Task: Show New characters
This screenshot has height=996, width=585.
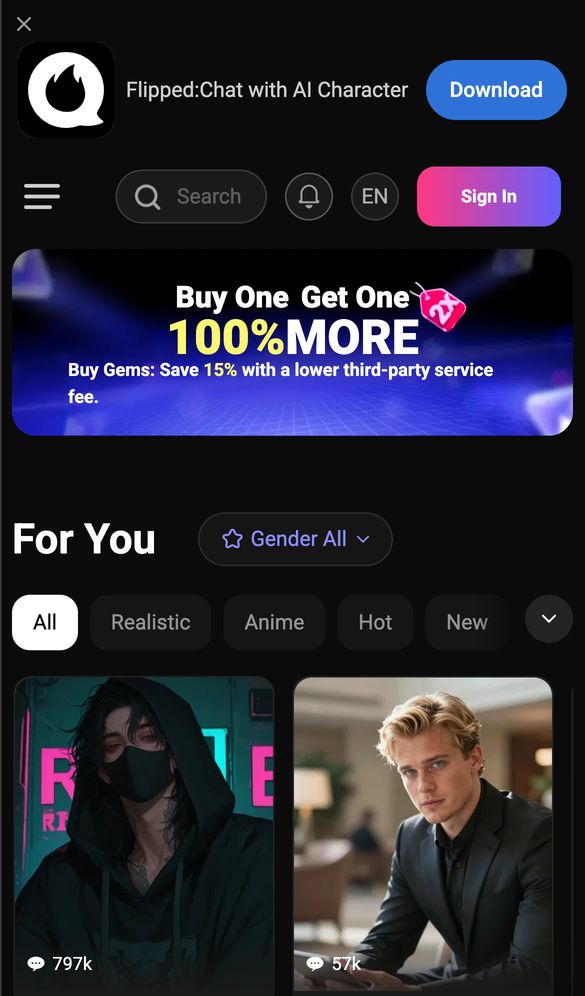Action: pyautogui.click(x=467, y=622)
